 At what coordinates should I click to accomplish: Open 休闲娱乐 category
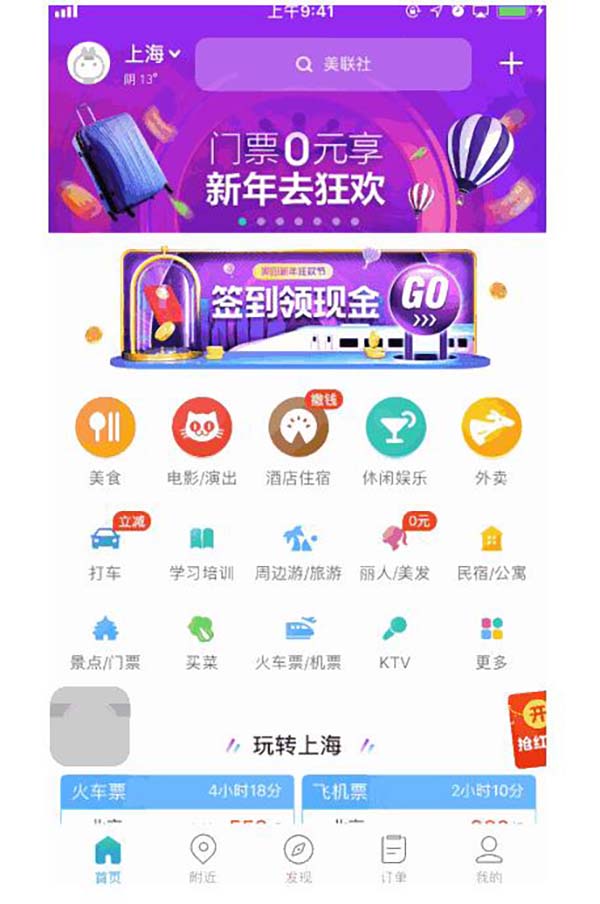395,438
